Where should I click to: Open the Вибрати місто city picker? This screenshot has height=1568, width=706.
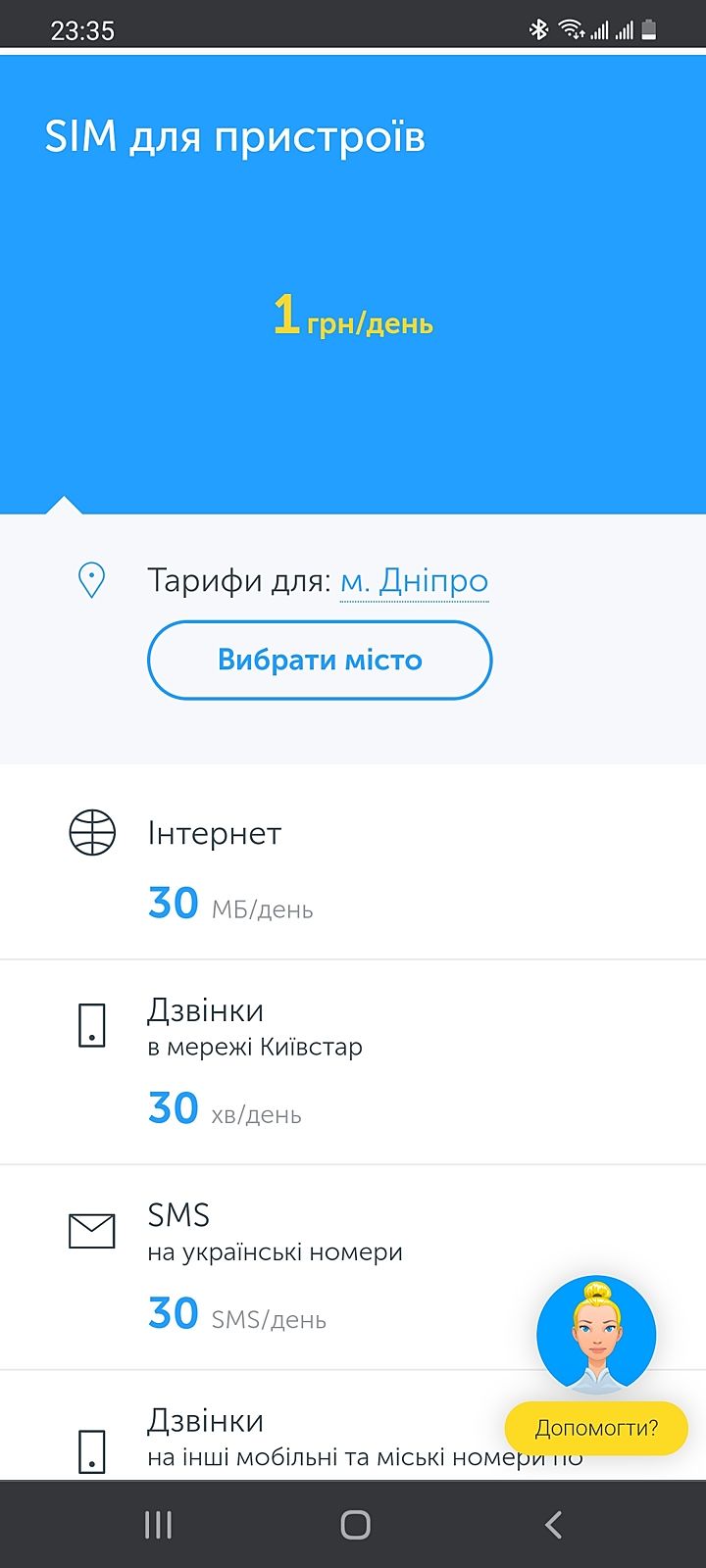pos(320,660)
